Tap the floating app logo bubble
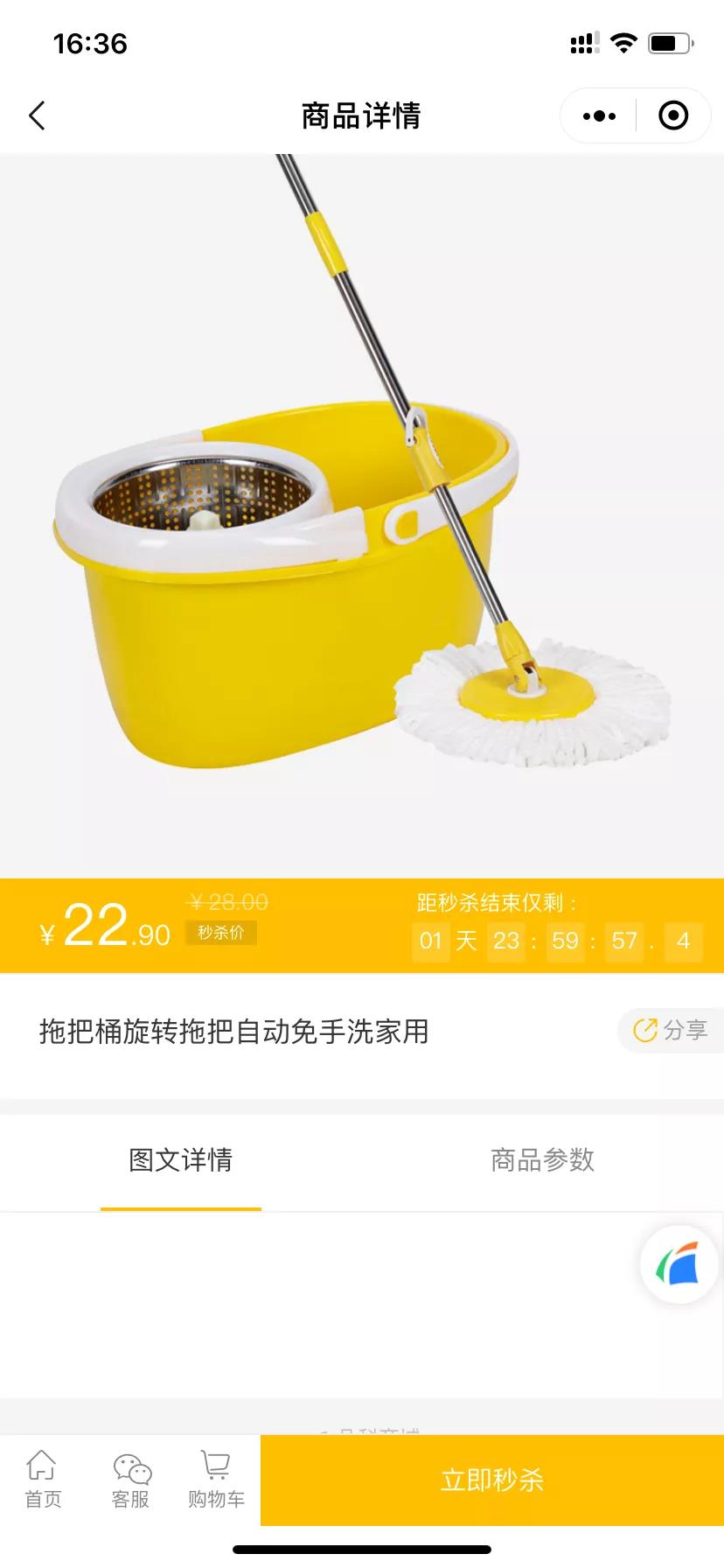 [x=679, y=1263]
